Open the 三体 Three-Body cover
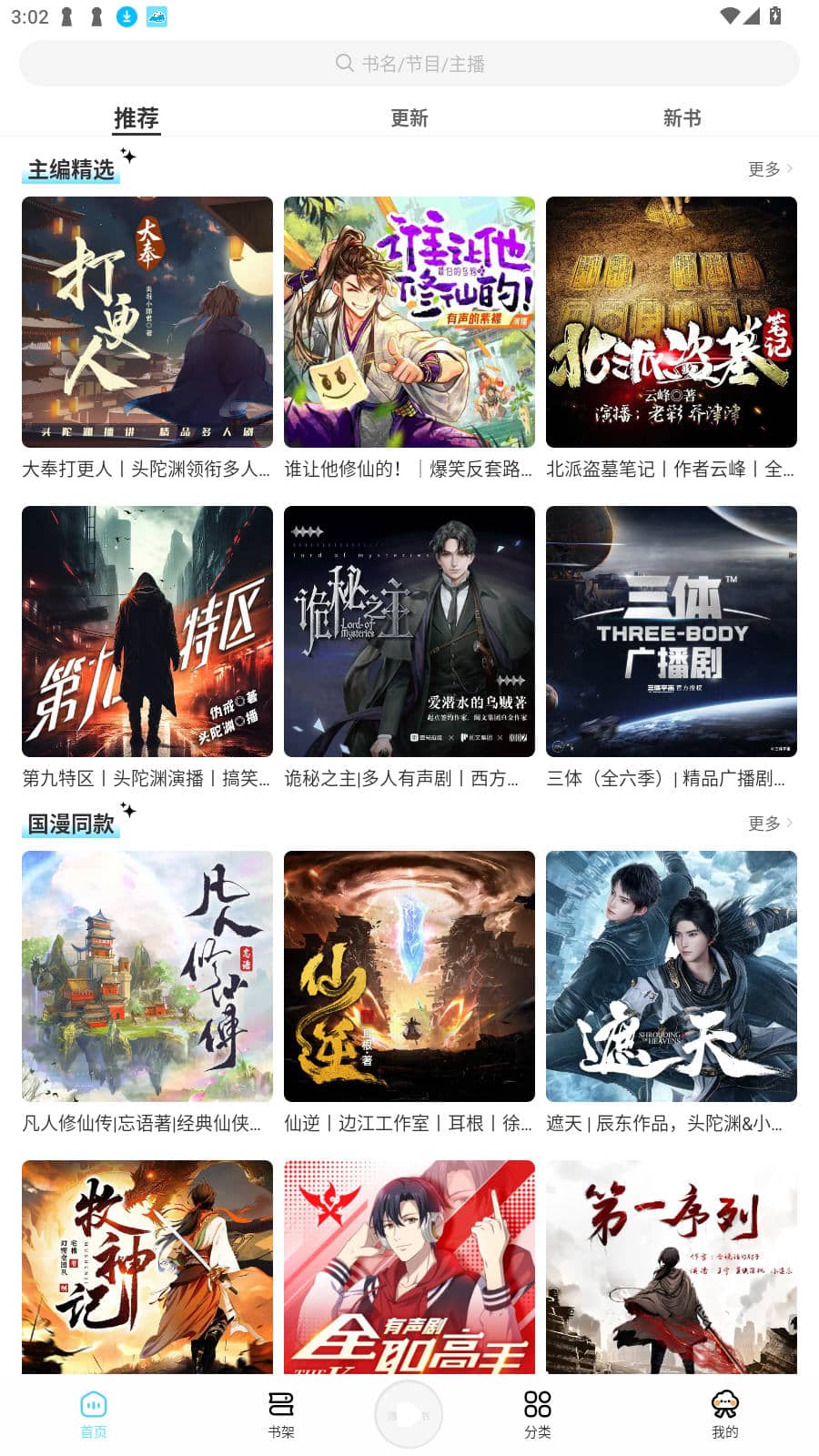The image size is (819, 1456). click(x=671, y=632)
